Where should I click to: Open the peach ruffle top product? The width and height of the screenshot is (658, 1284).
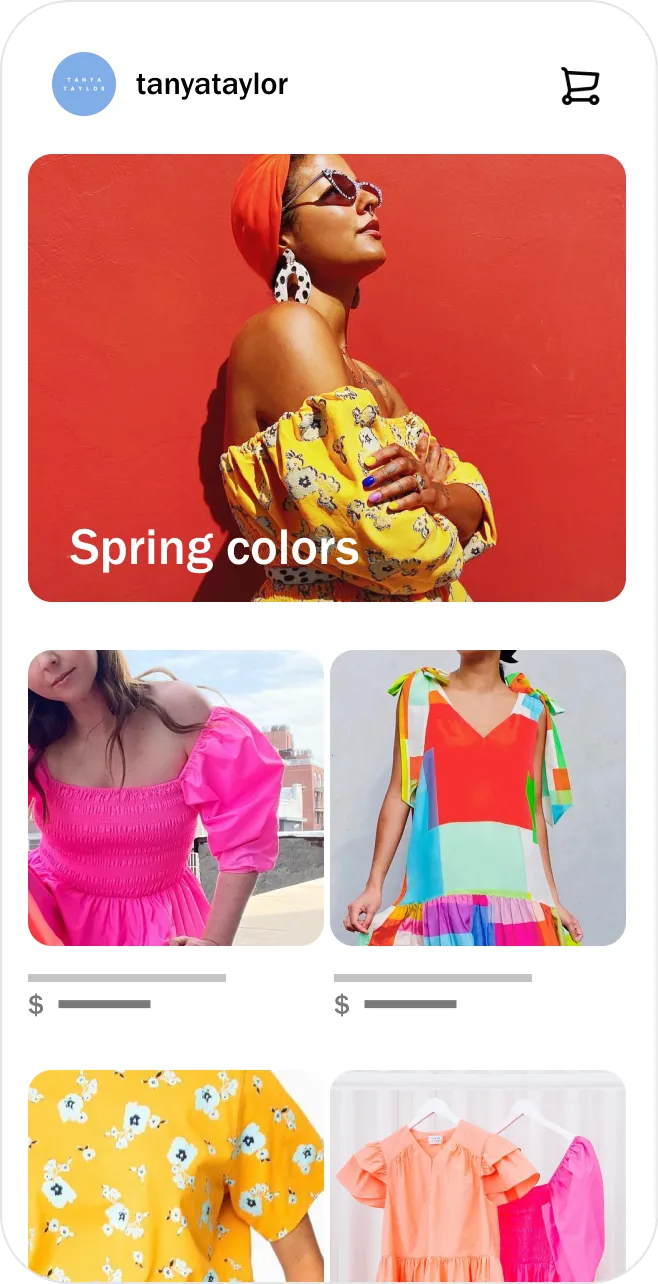(x=478, y=1175)
